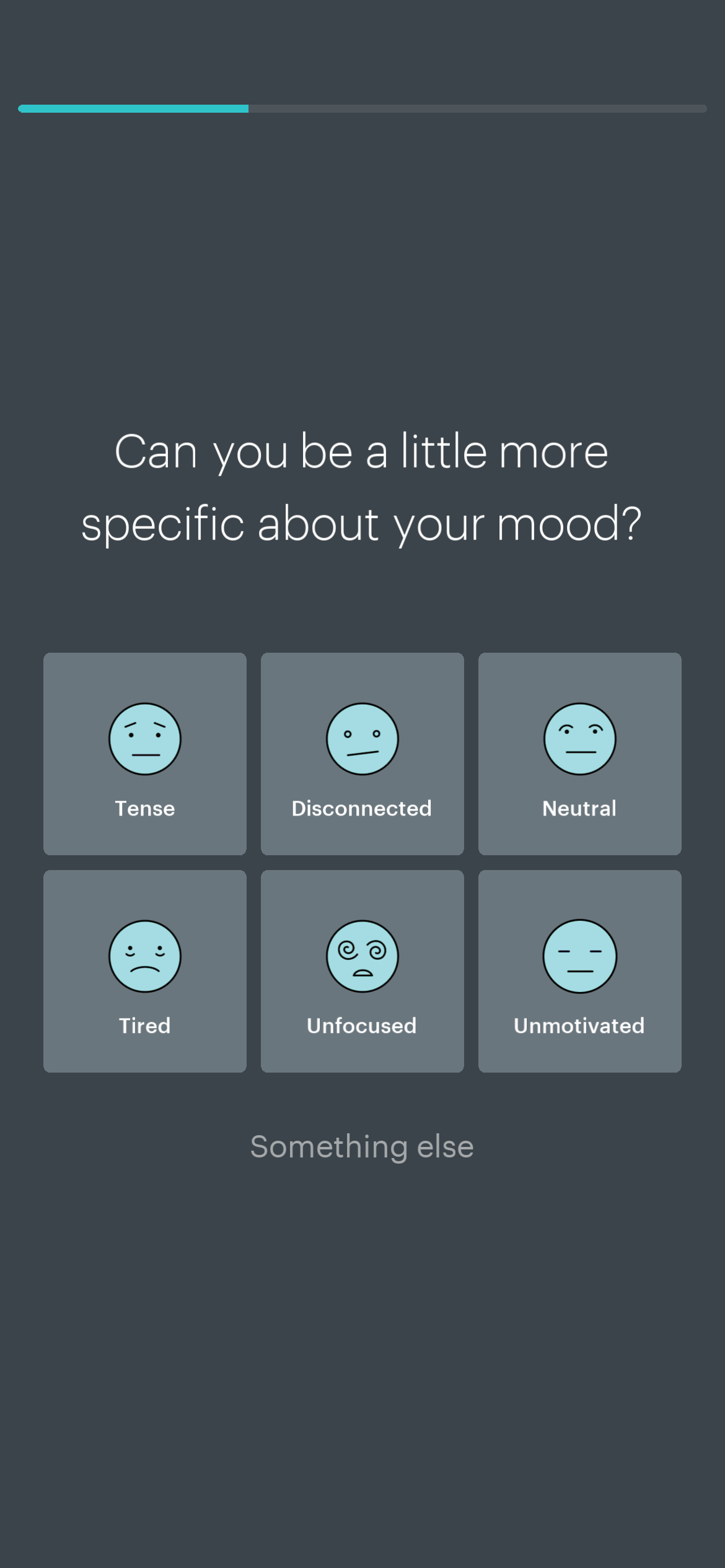Open the Something else option
Viewport: 725px width, 1568px height.
point(362,1147)
